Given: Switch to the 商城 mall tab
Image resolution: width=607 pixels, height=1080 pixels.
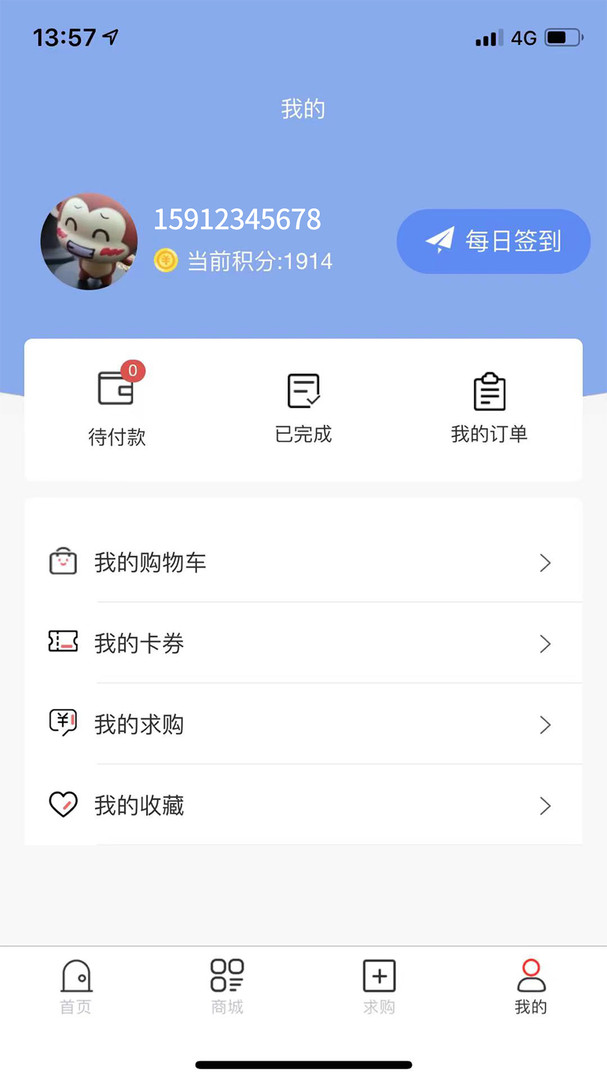Looking at the screenshot, I should click(227, 986).
